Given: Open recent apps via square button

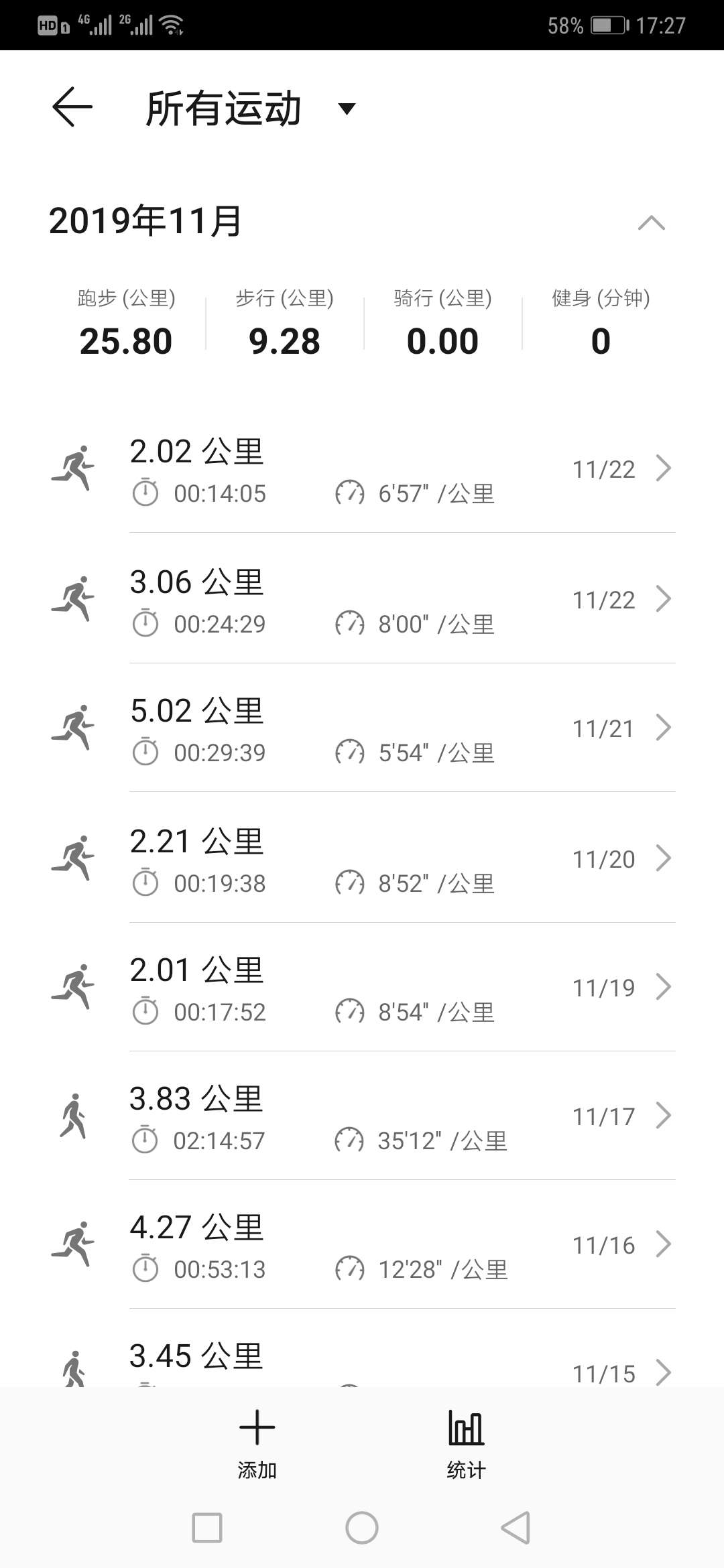Looking at the screenshot, I should (207, 1528).
